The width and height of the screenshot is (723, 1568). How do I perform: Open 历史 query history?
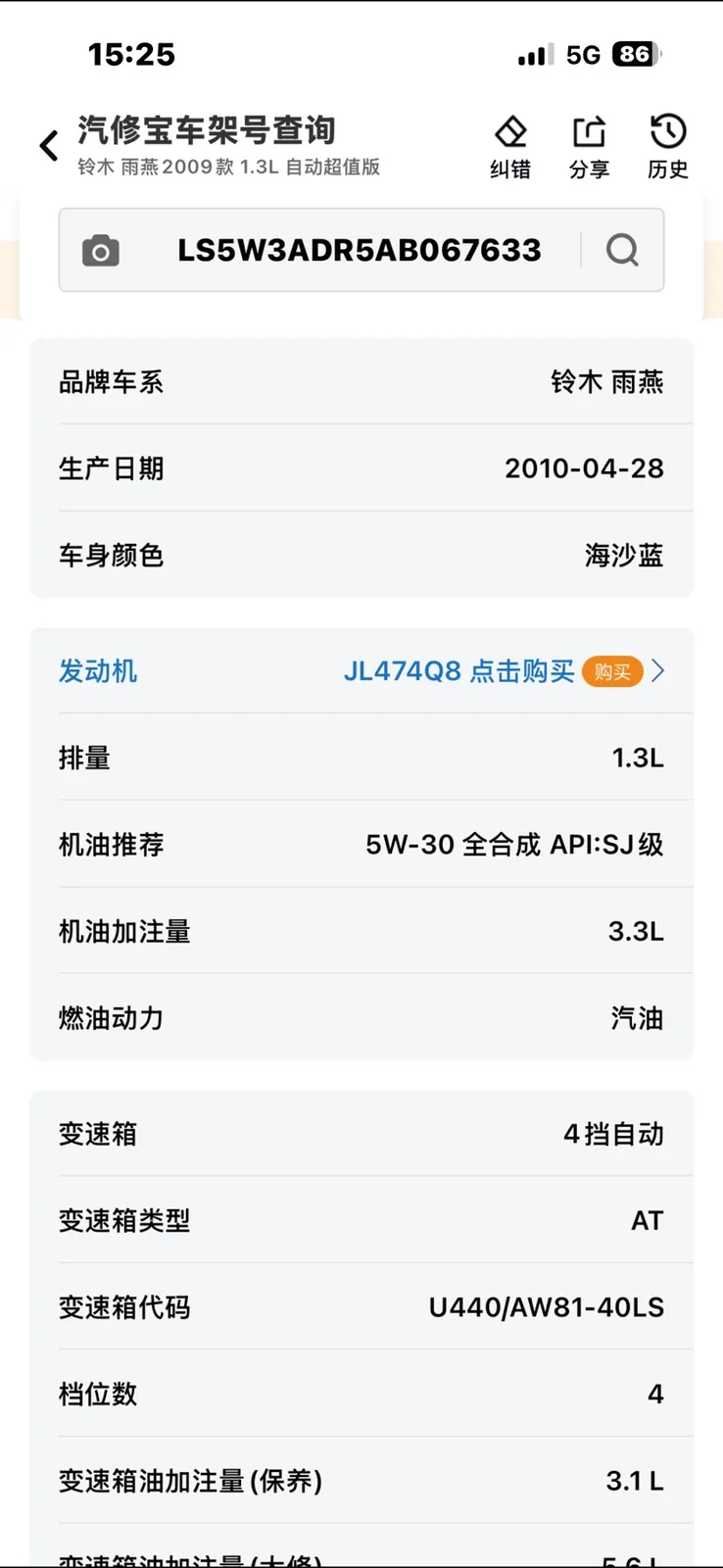tap(668, 147)
